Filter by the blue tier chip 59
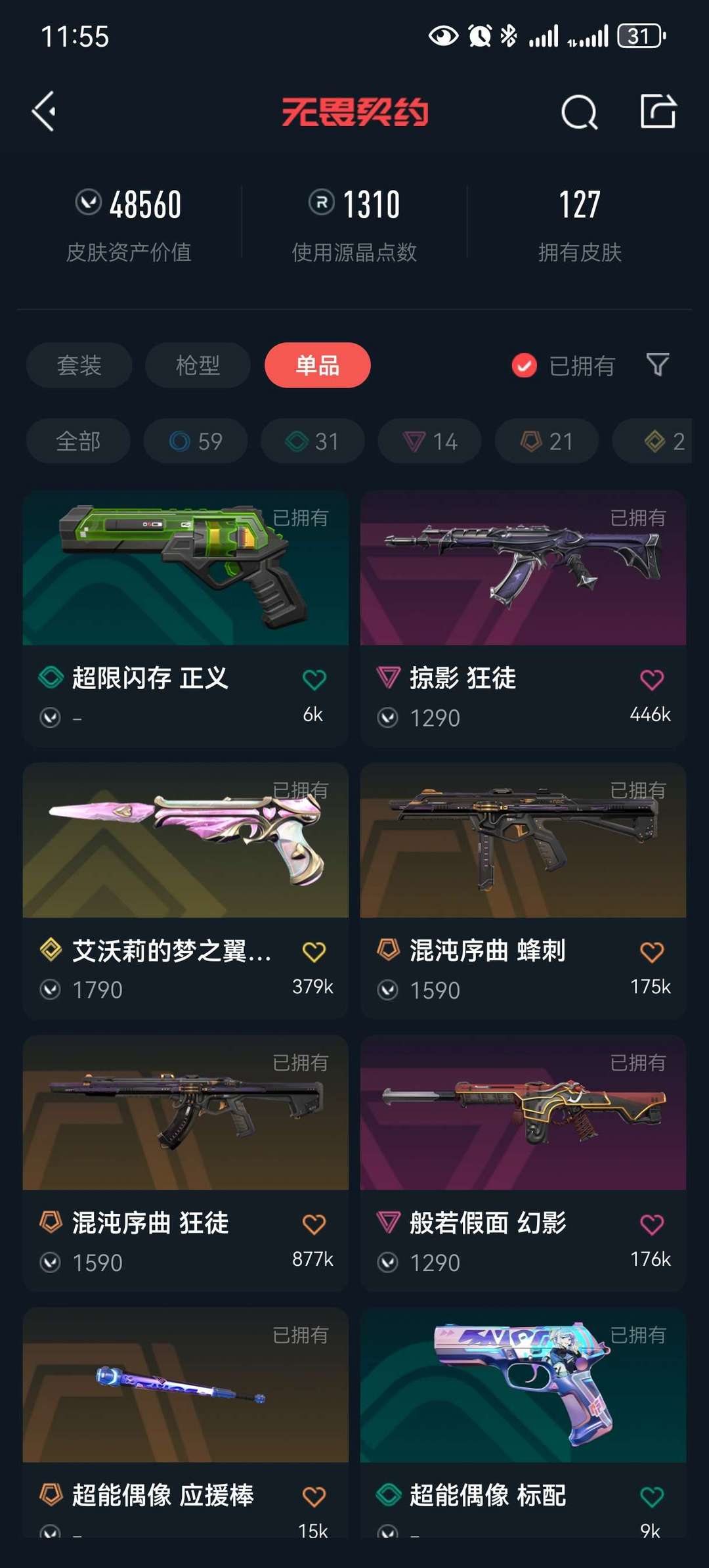Image resolution: width=709 pixels, height=1568 pixels. point(196,441)
